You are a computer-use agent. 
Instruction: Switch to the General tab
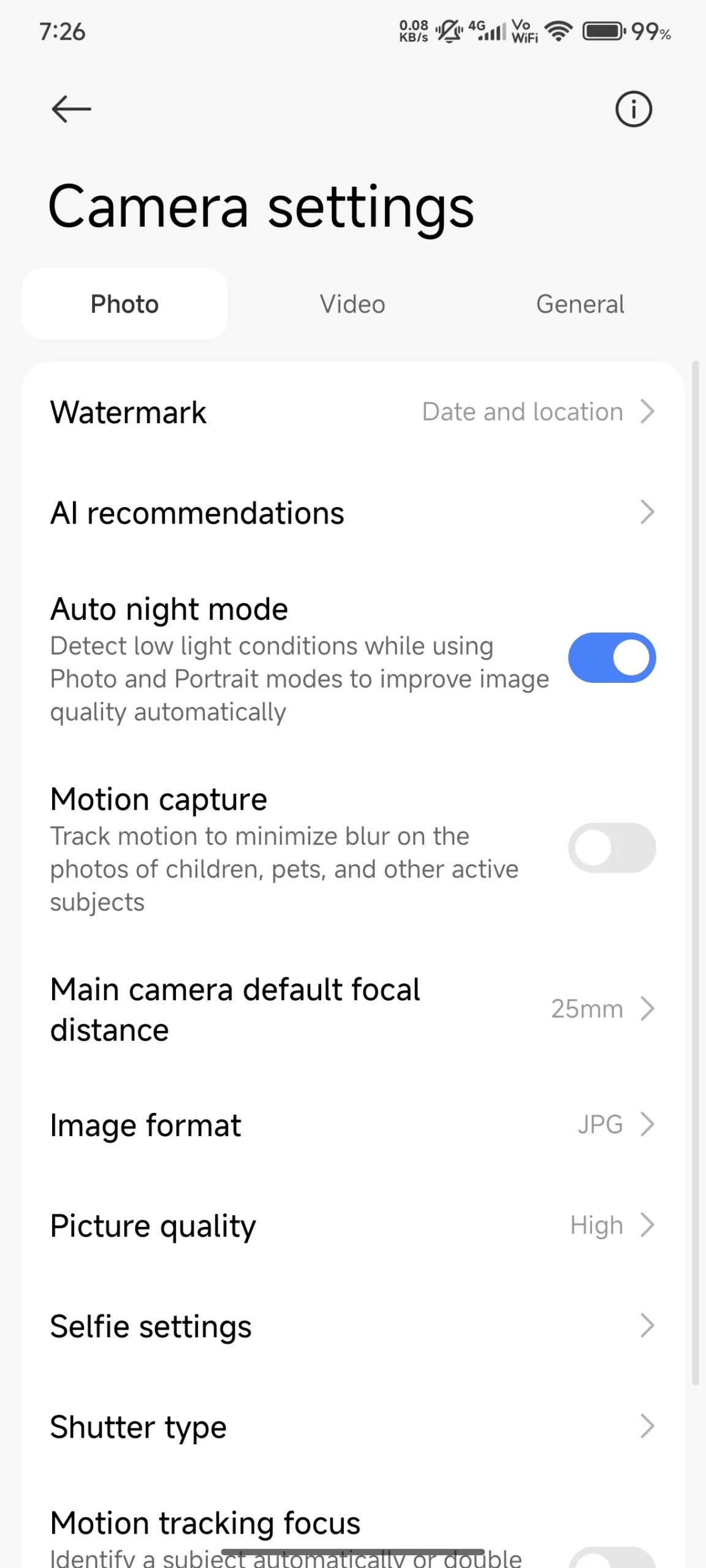tap(580, 304)
